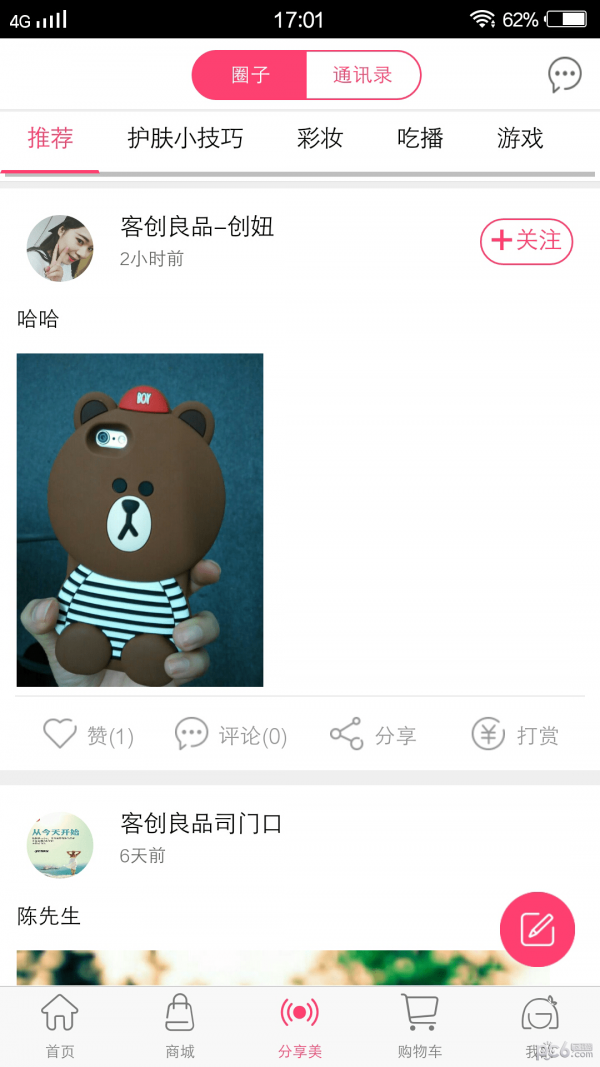Select the 圈子 segment
The width and height of the screenshot is (600, 1067).
tap(250, 75)
